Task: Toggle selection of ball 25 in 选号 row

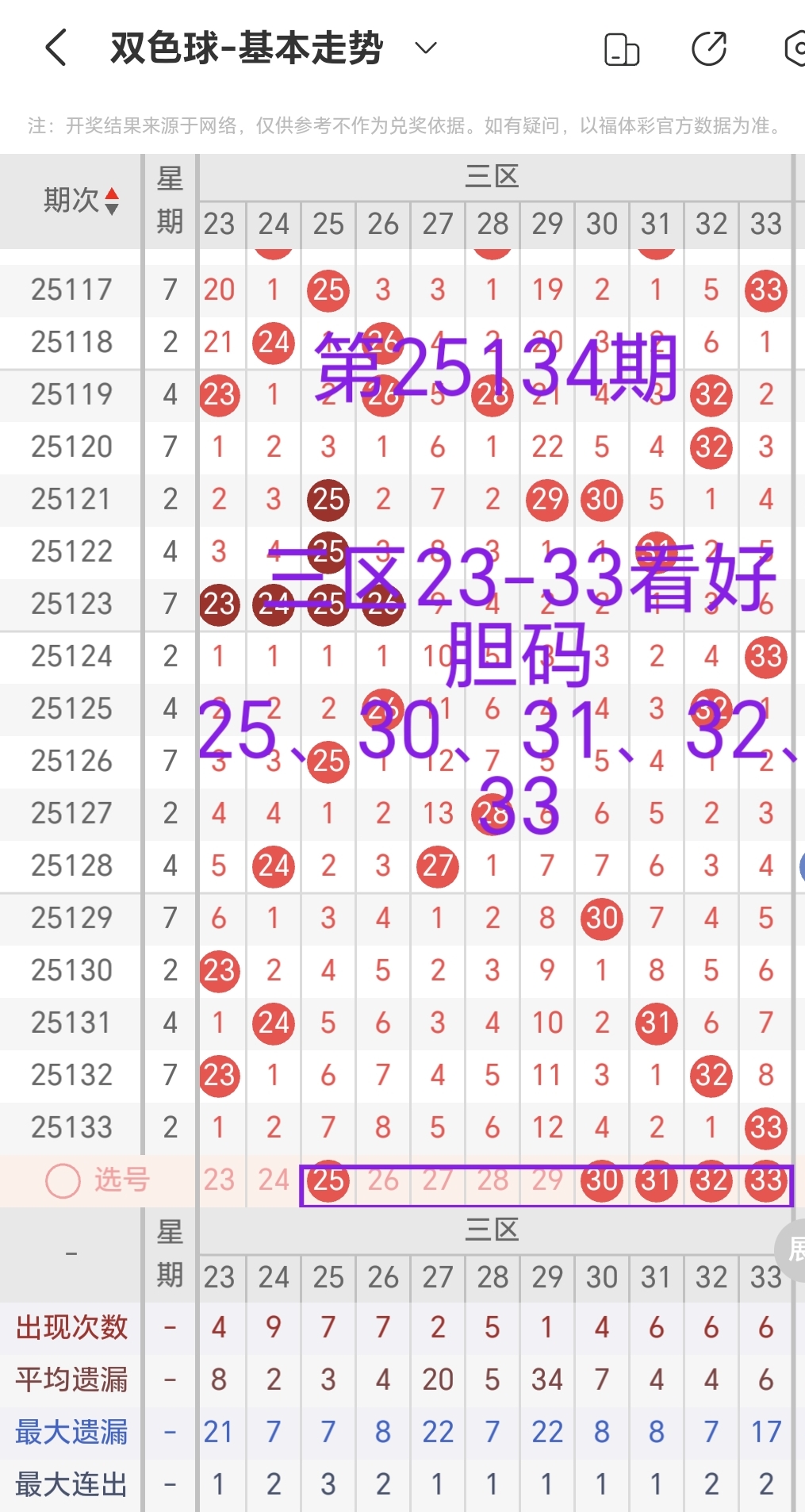Action: 328,1181
